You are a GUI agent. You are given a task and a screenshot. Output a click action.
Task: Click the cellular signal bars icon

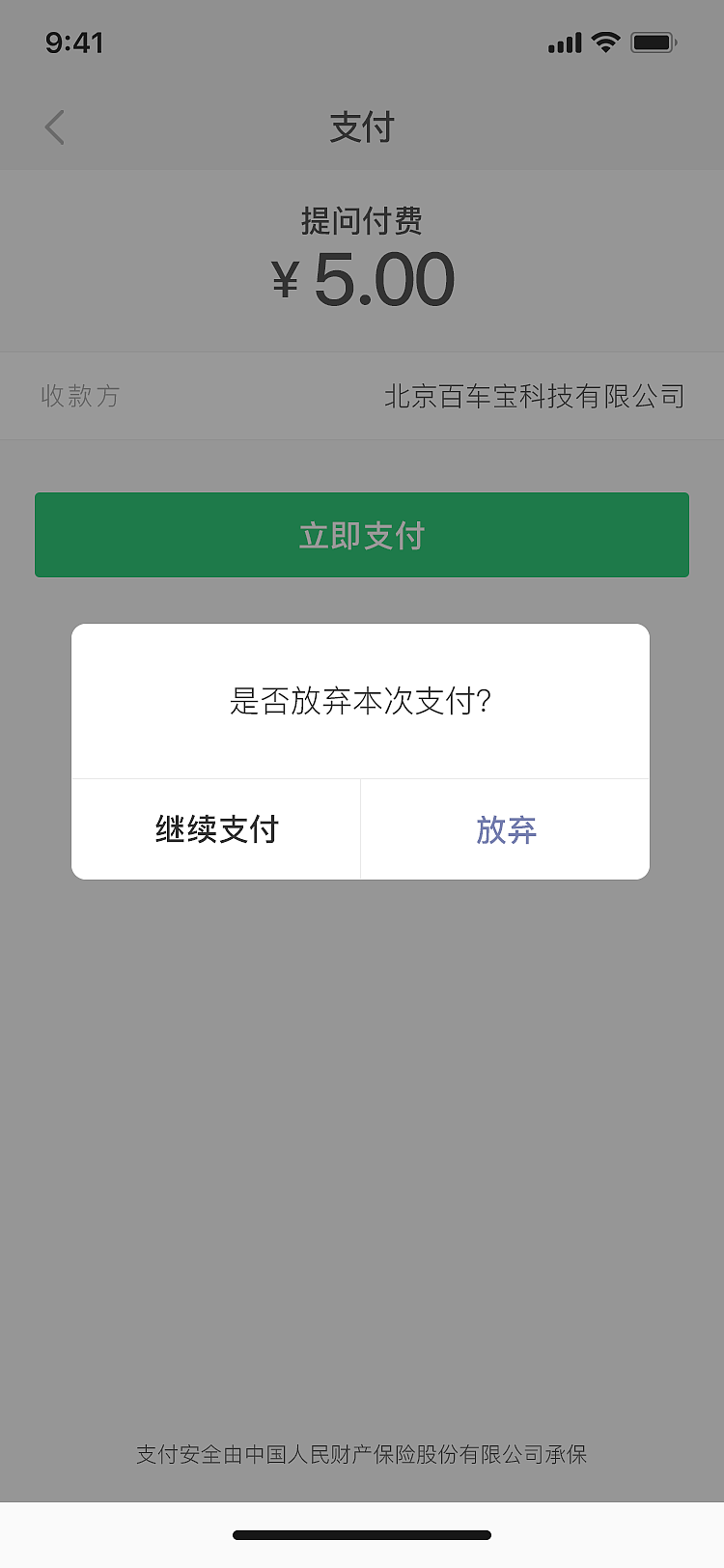(x=563, y=42)
